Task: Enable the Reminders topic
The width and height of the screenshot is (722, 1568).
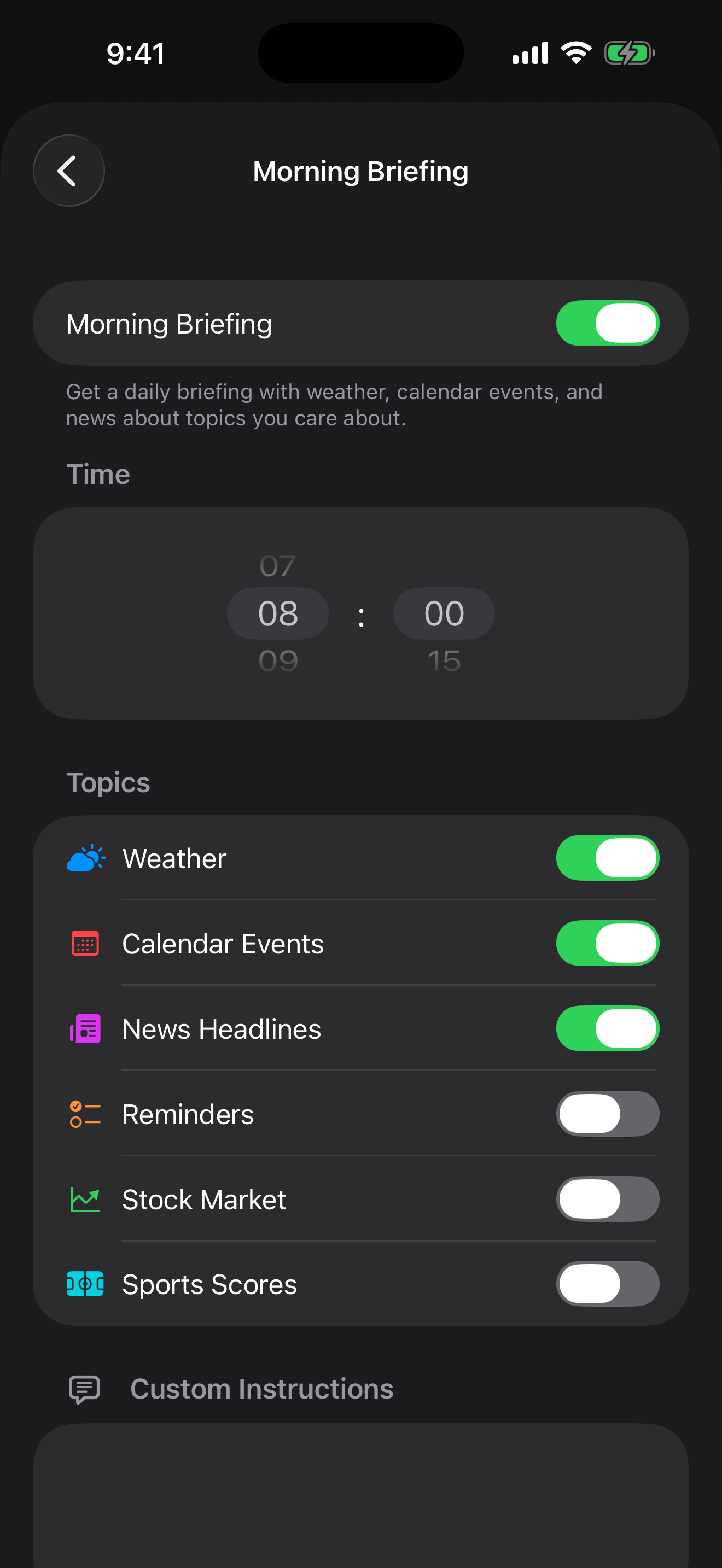Action: pos(607,1113)
